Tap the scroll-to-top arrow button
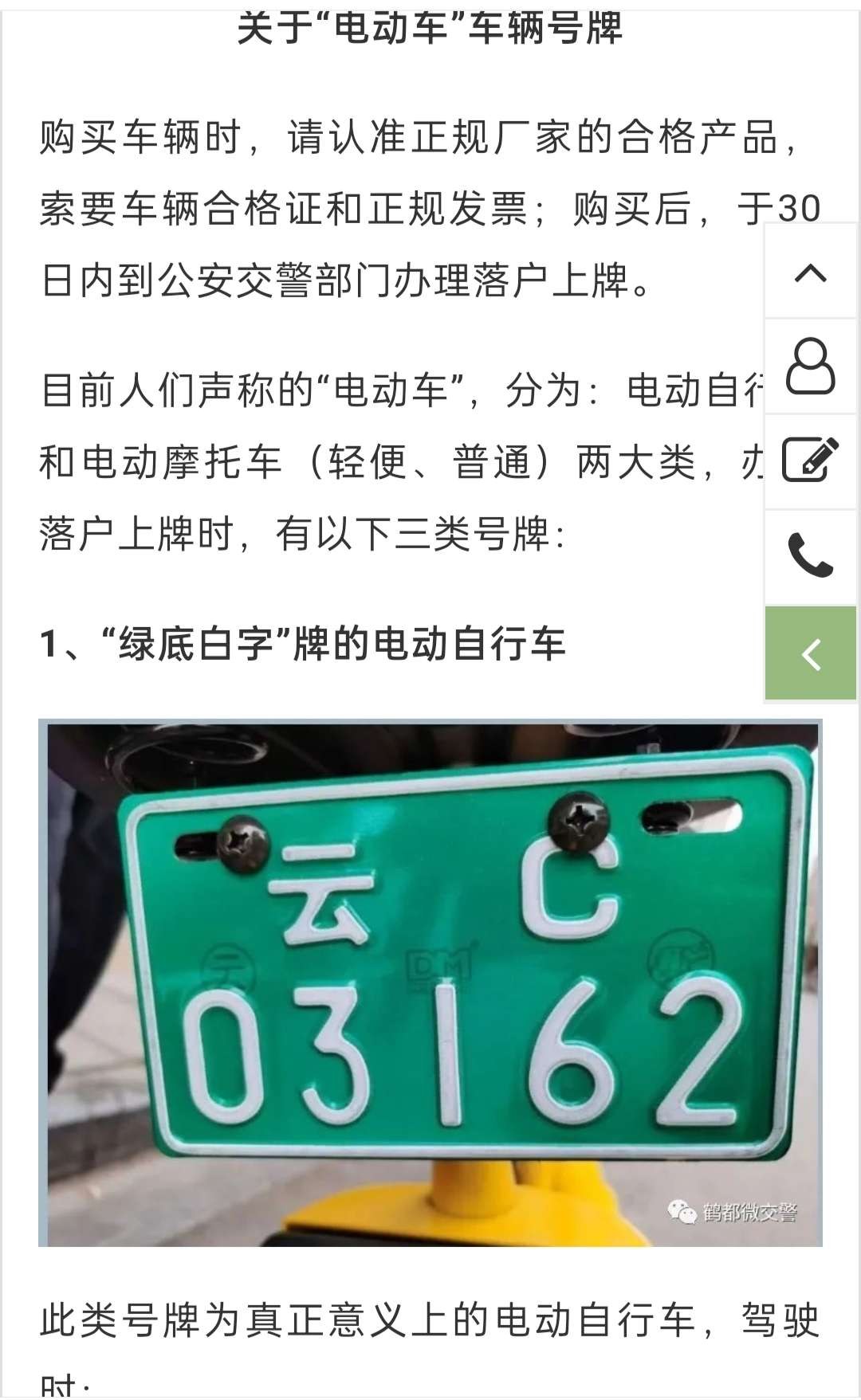 coord(811,272)
